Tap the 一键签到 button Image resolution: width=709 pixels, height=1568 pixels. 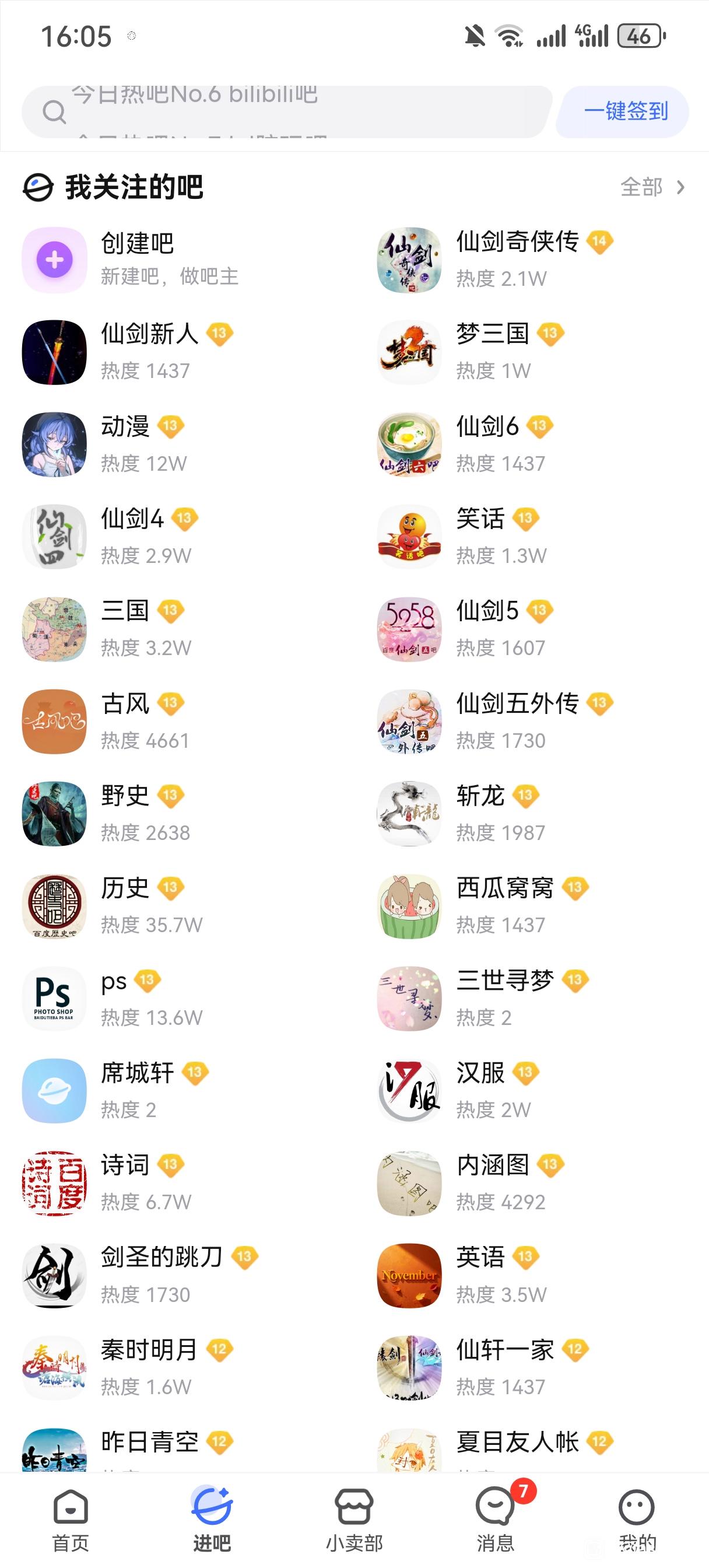click(625, 111)
